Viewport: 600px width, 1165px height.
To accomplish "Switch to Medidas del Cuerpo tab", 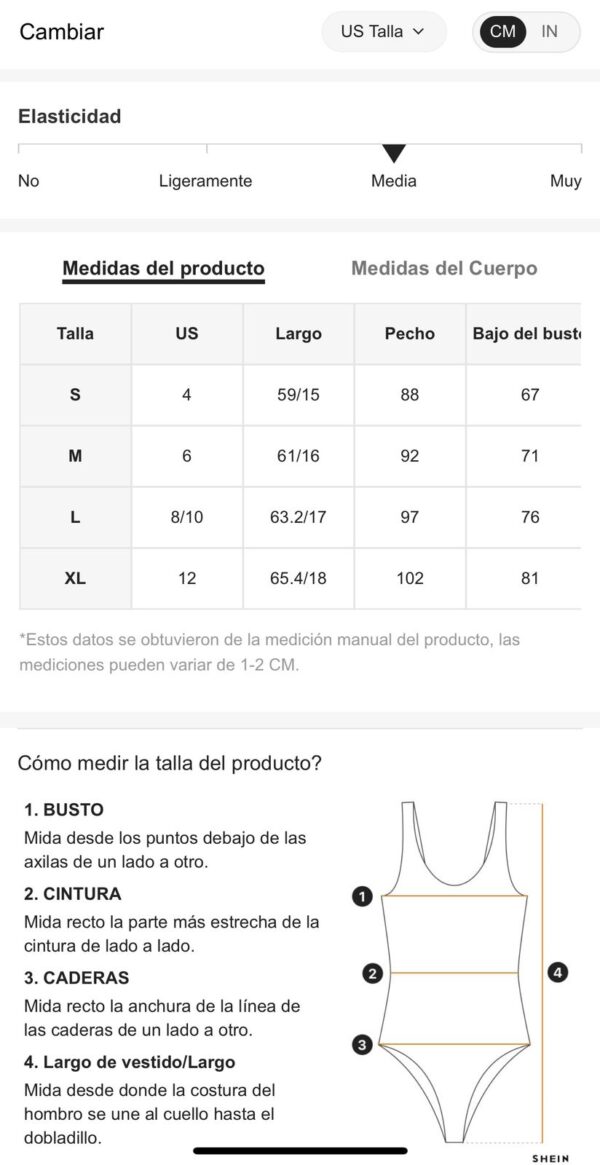I will [444, 268].
